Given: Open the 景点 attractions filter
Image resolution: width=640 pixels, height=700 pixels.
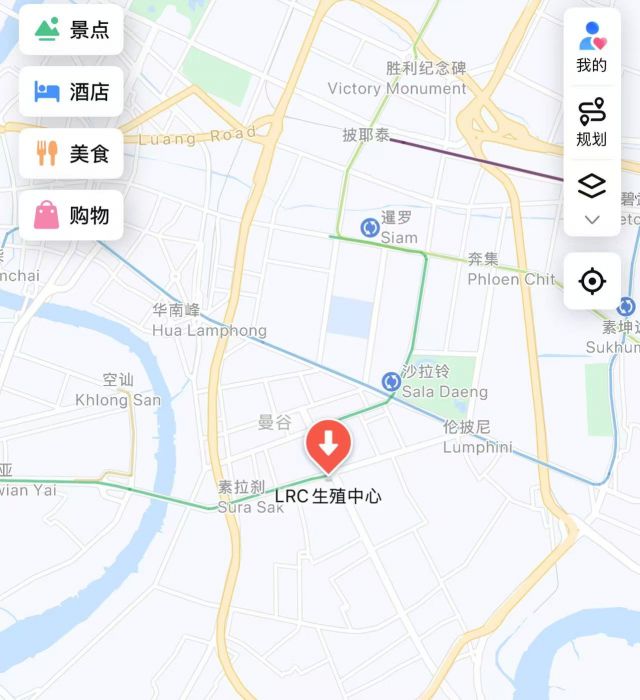Looking at the screenshot, I should pos(71,30).
